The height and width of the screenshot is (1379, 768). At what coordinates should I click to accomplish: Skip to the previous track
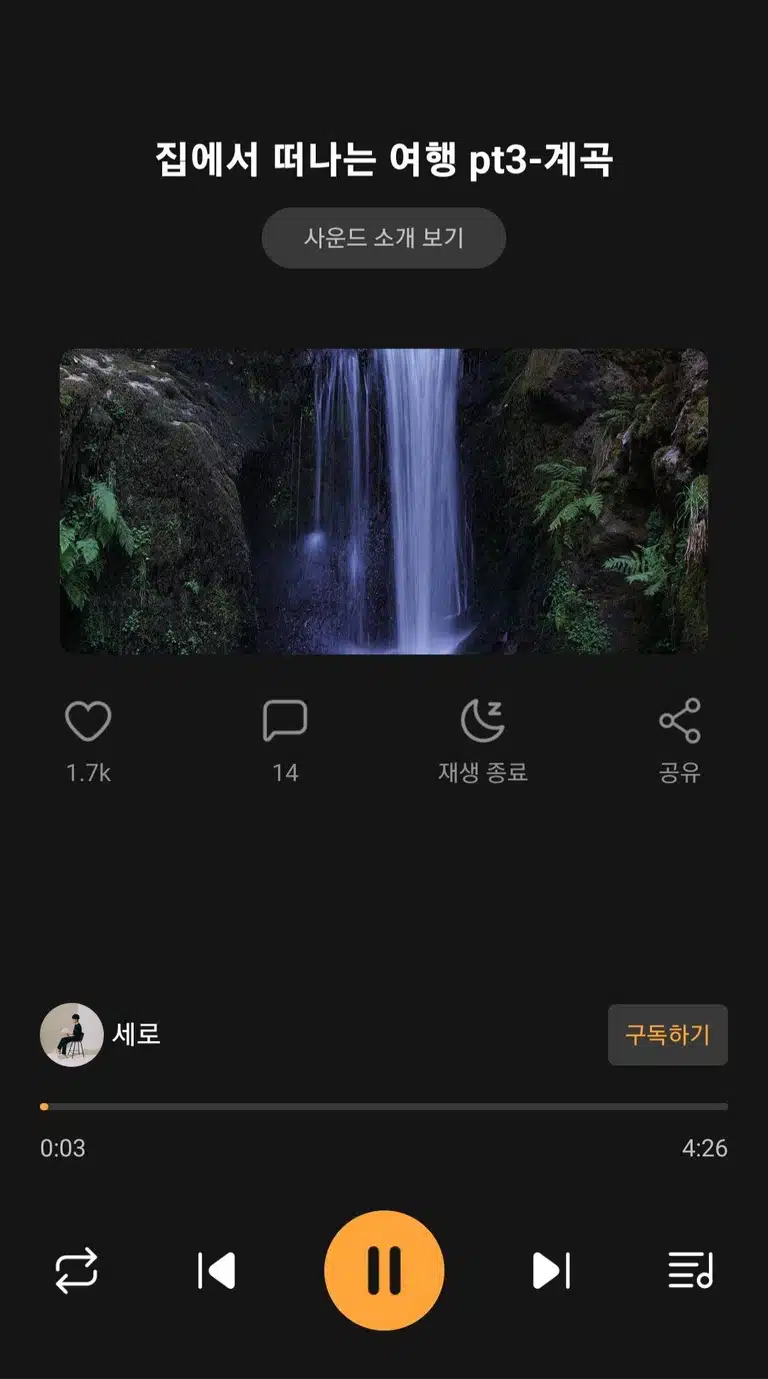click(x=217, y=1271)
